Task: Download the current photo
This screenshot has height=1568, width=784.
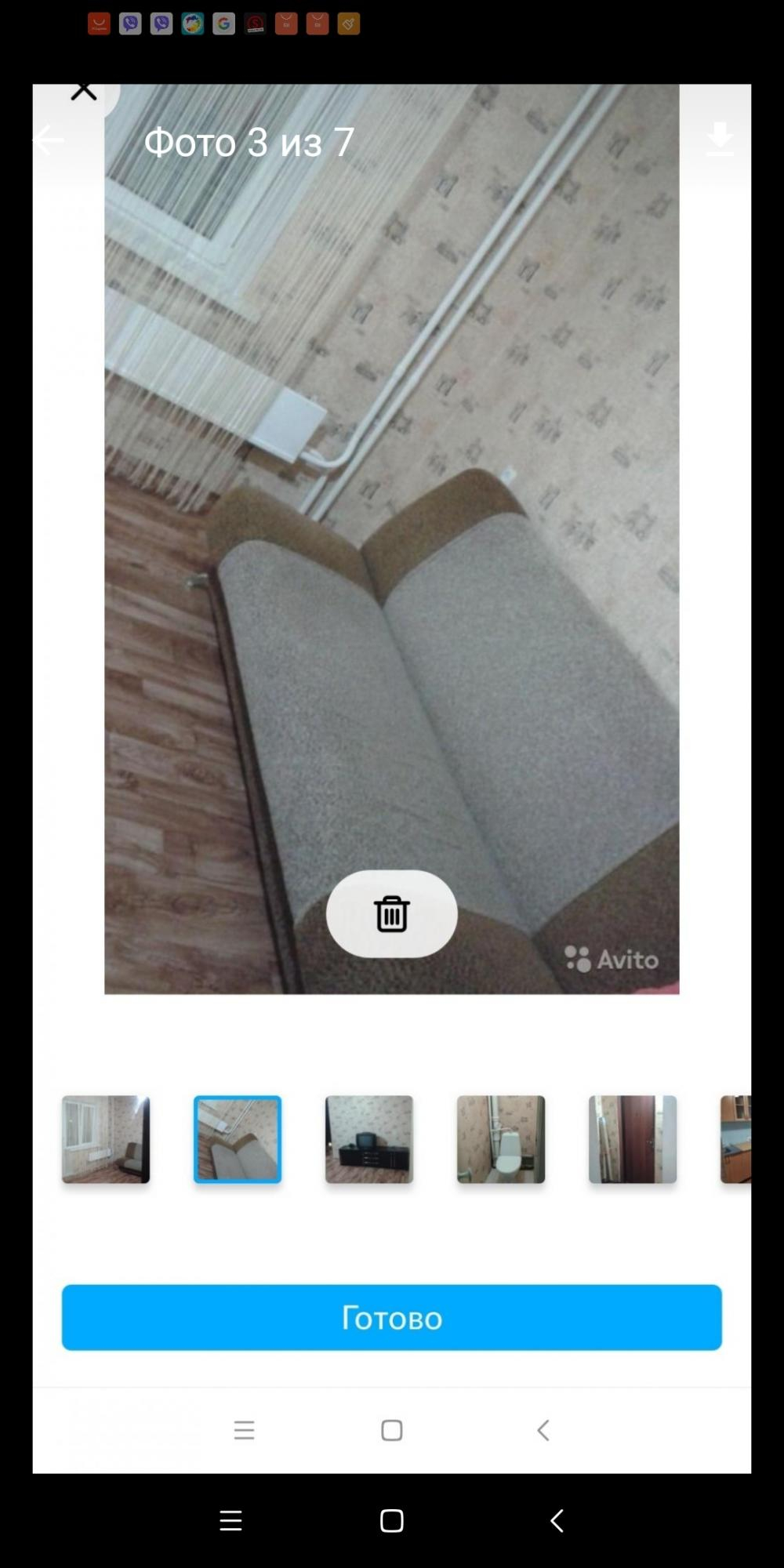Action: pyautogui.click(x=720, y=140)
